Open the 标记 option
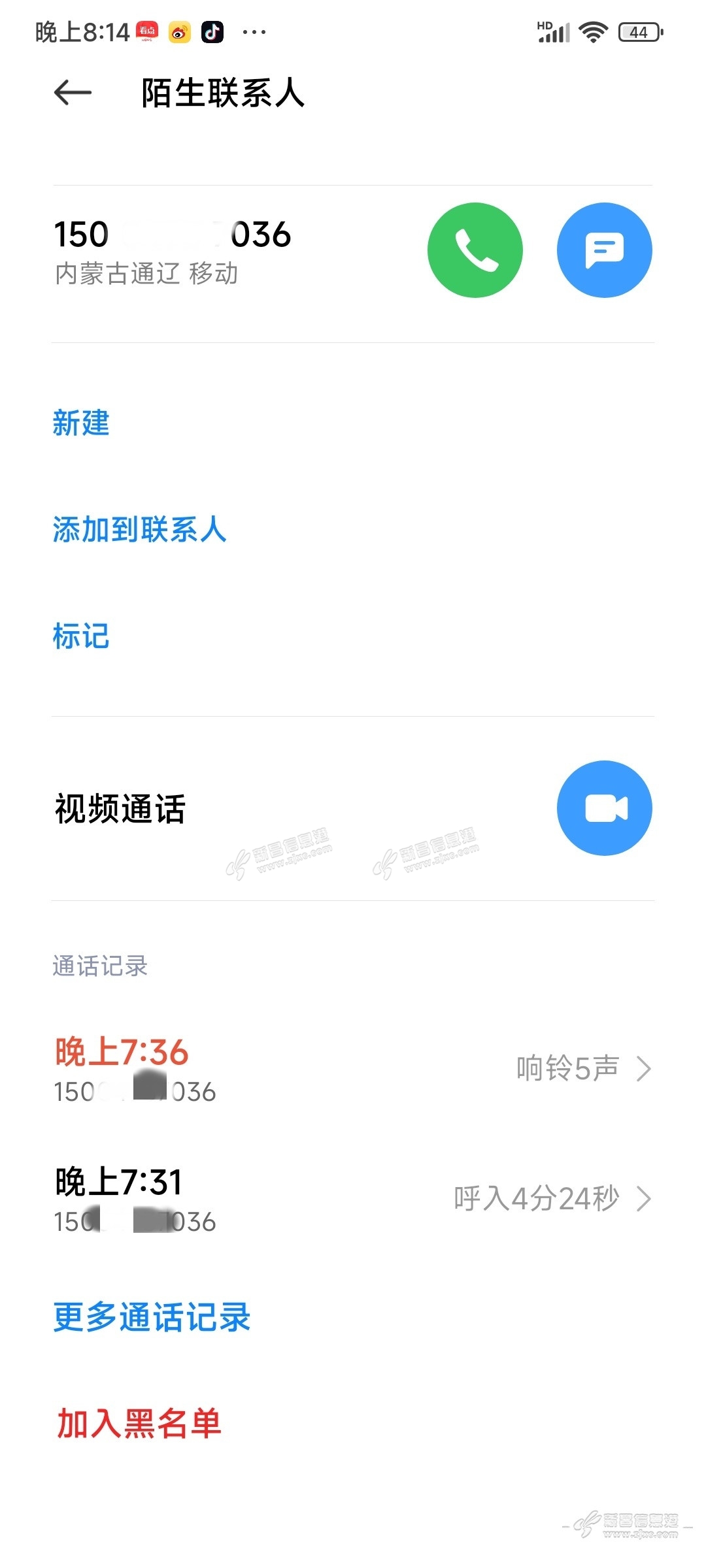 pyautogui.click(x=81, y=636)
